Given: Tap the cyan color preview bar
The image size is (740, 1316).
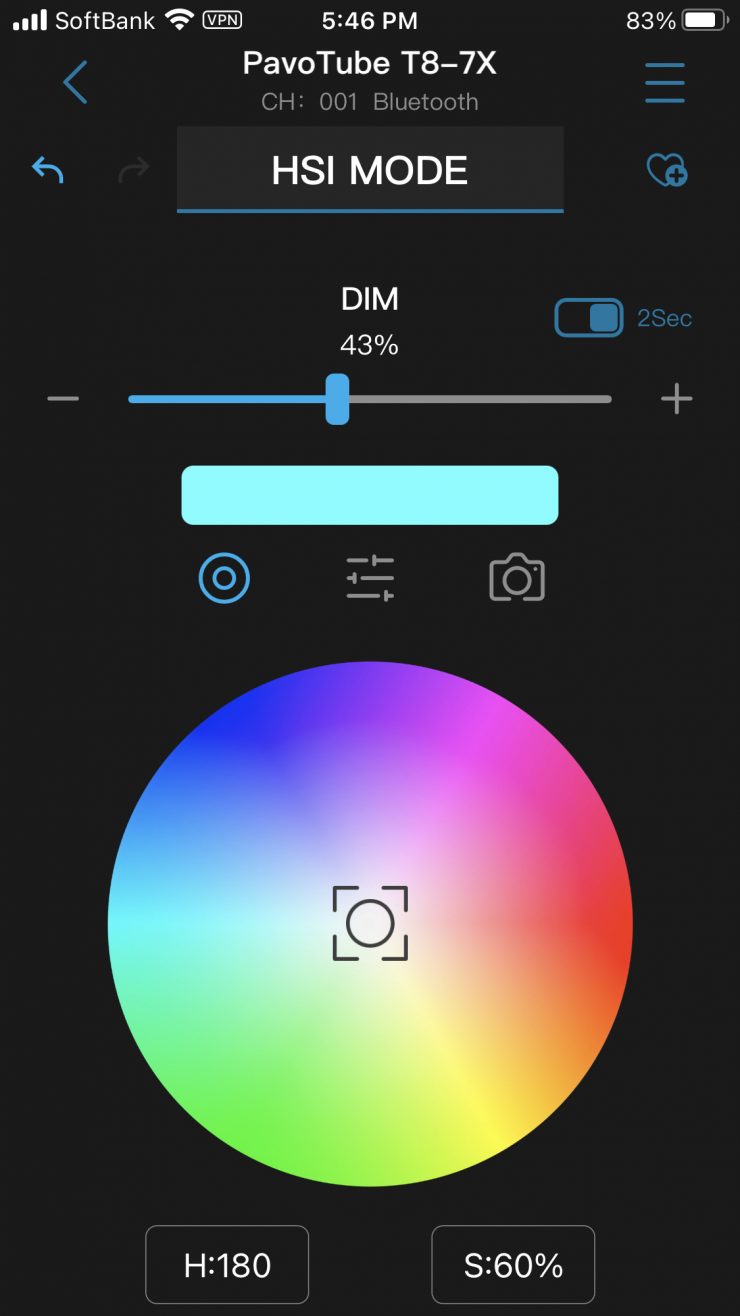Looking at the screenshot, I should pos(370,495).
